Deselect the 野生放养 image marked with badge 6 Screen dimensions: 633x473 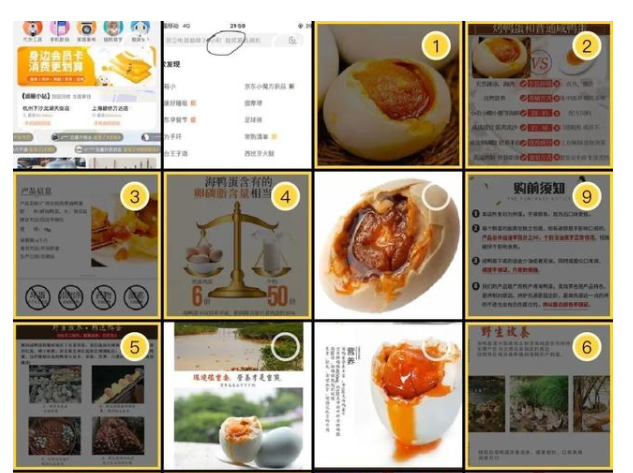tap(588, 345)
